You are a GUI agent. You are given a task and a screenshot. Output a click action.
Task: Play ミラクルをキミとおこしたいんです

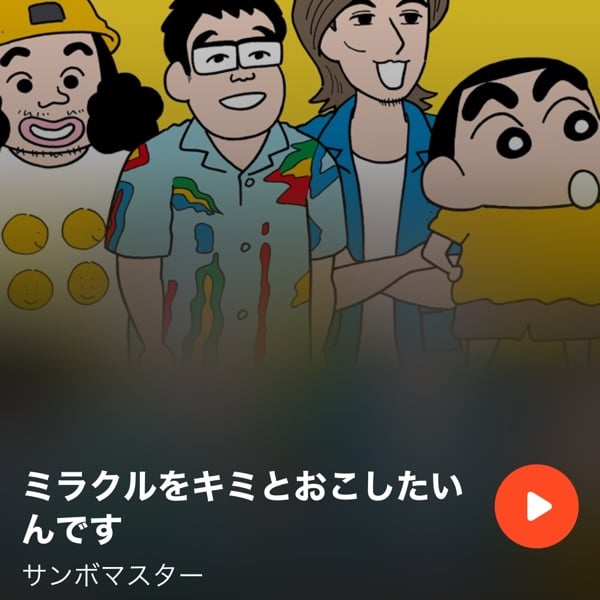(x=537, y=506)
